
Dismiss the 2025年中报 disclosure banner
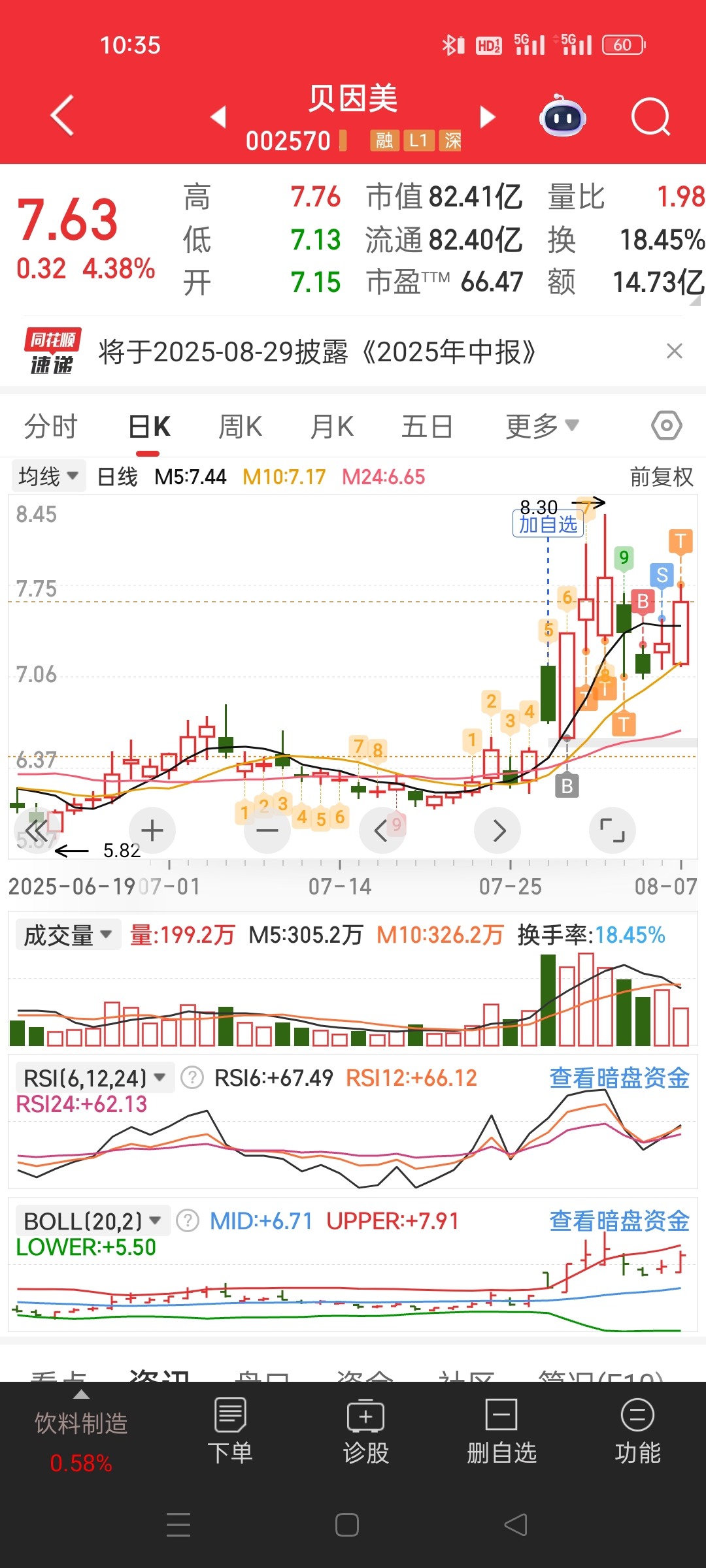click(x=675, y=351)
